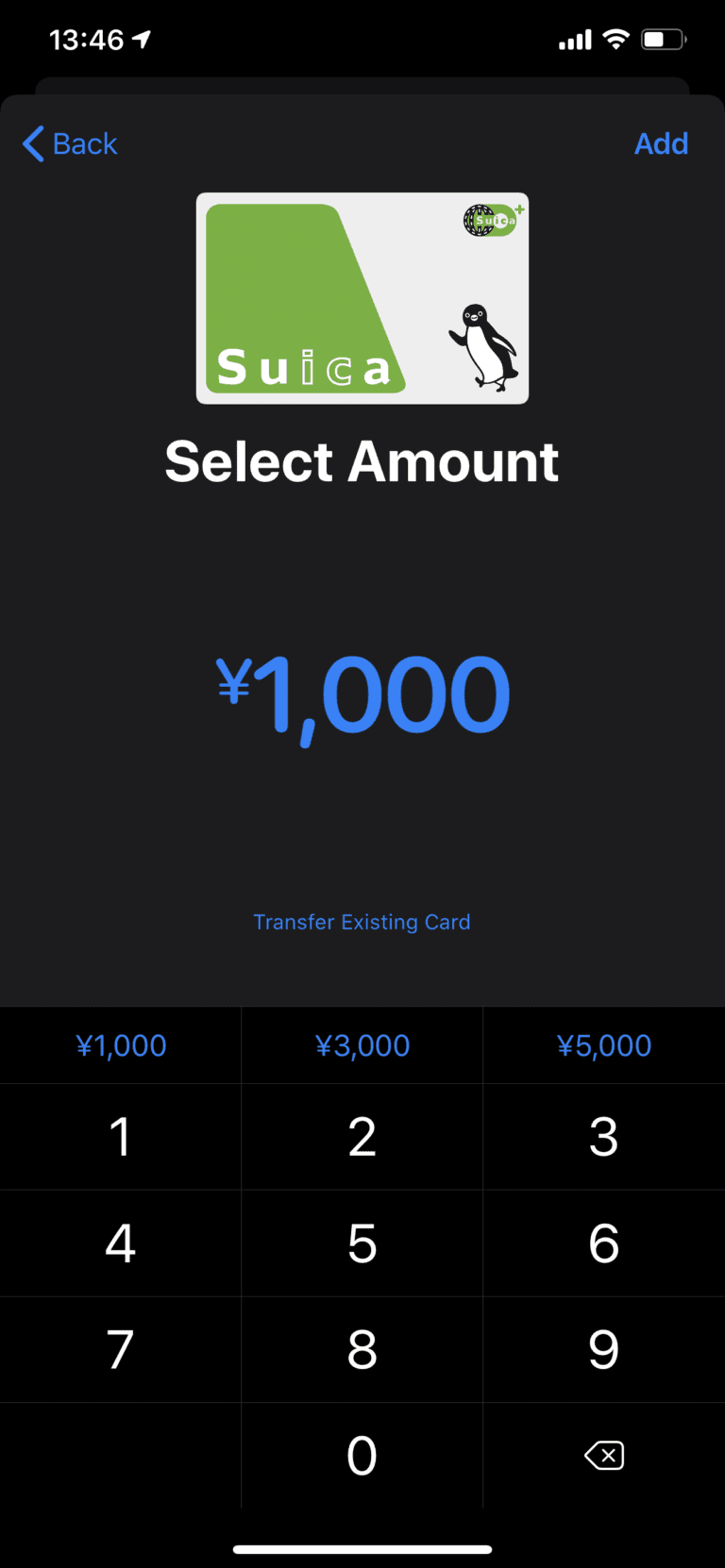Tap keypad number 9
725x1568 pixels.
coord(604,1349)
